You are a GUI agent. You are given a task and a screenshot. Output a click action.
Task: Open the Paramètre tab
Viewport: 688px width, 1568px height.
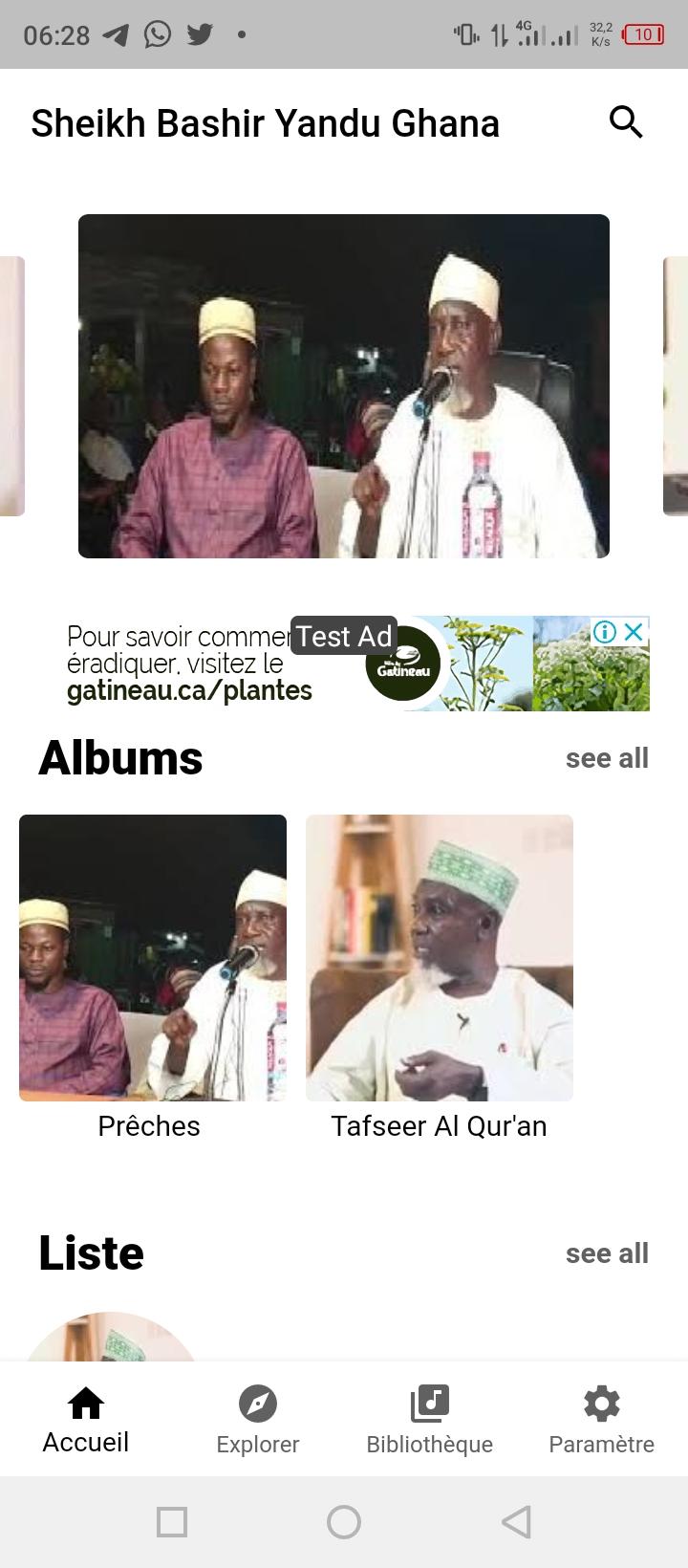pos(602,1420)
